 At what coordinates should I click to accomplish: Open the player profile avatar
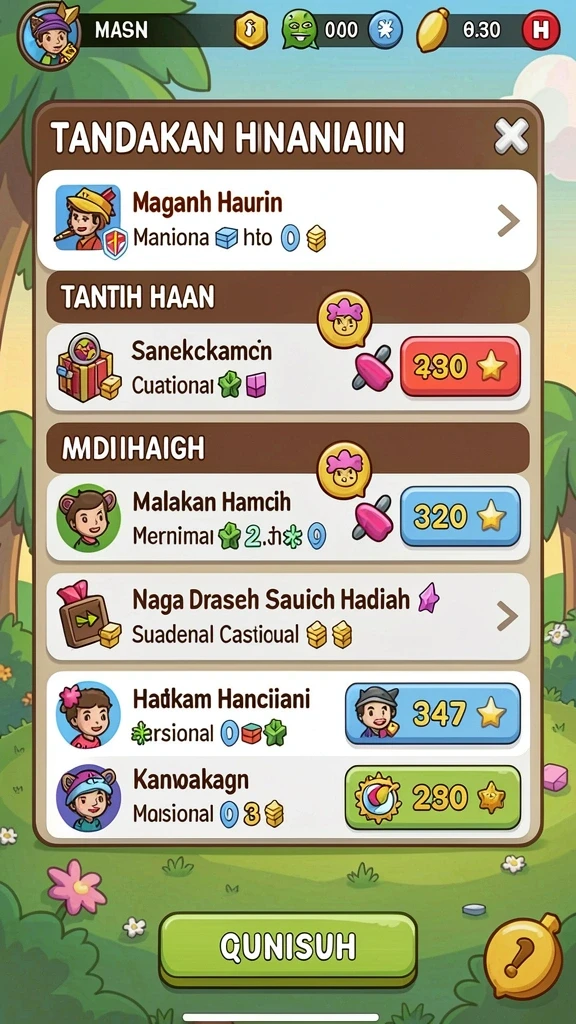tap(50, 33)
